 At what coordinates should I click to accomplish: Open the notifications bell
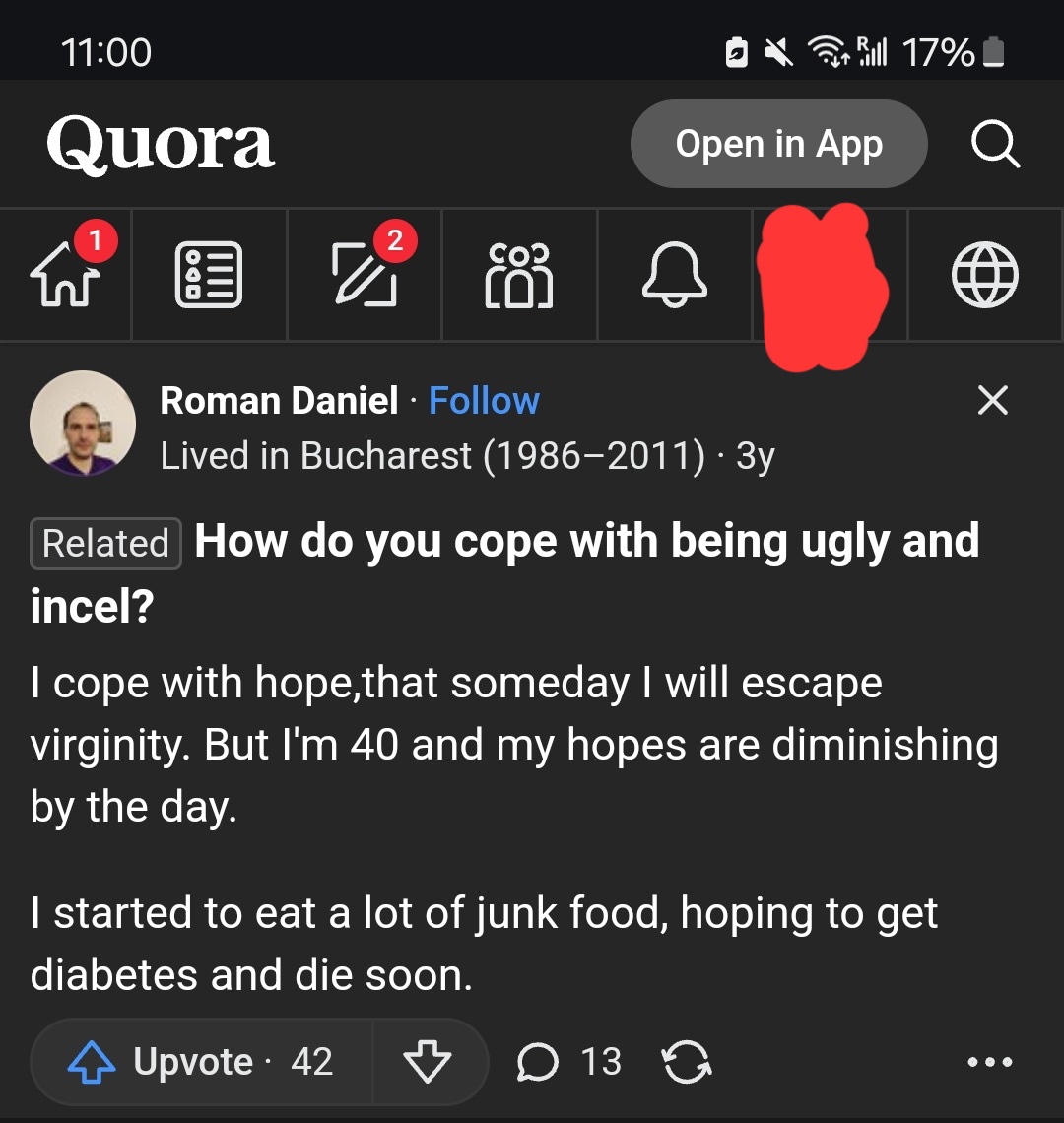675,274
